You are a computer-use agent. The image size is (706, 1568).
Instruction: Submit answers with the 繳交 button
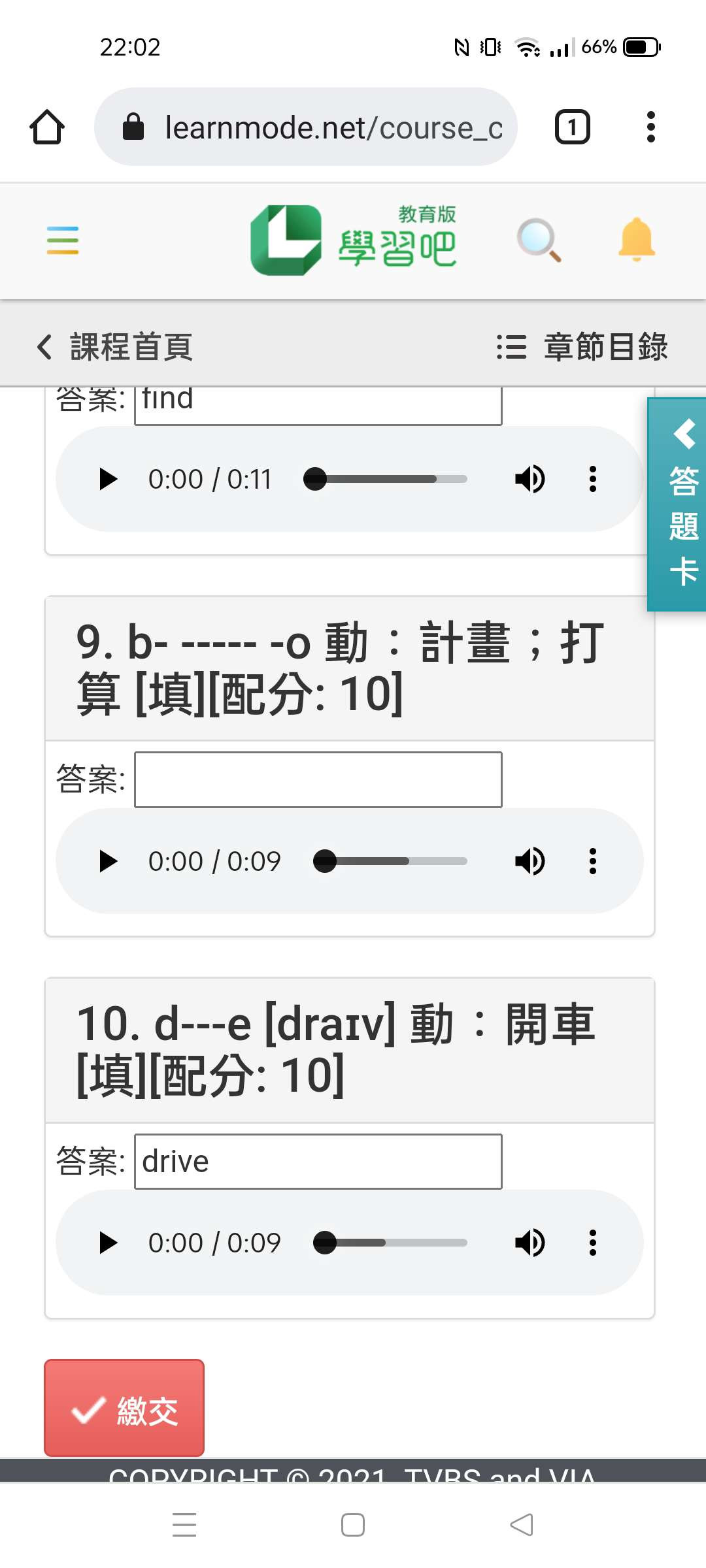(124, 1408)
